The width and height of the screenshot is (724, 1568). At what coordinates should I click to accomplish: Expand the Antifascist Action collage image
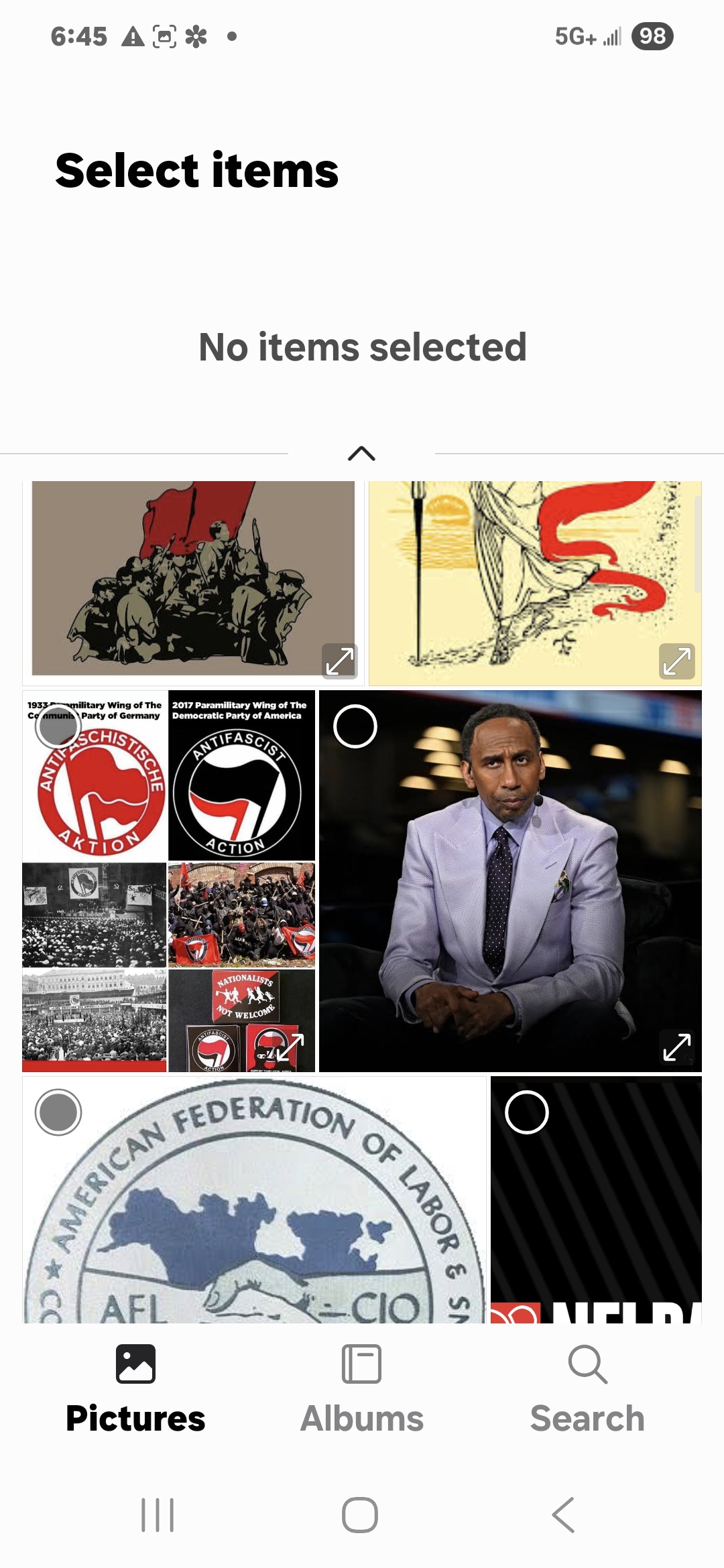point(290,1047)
